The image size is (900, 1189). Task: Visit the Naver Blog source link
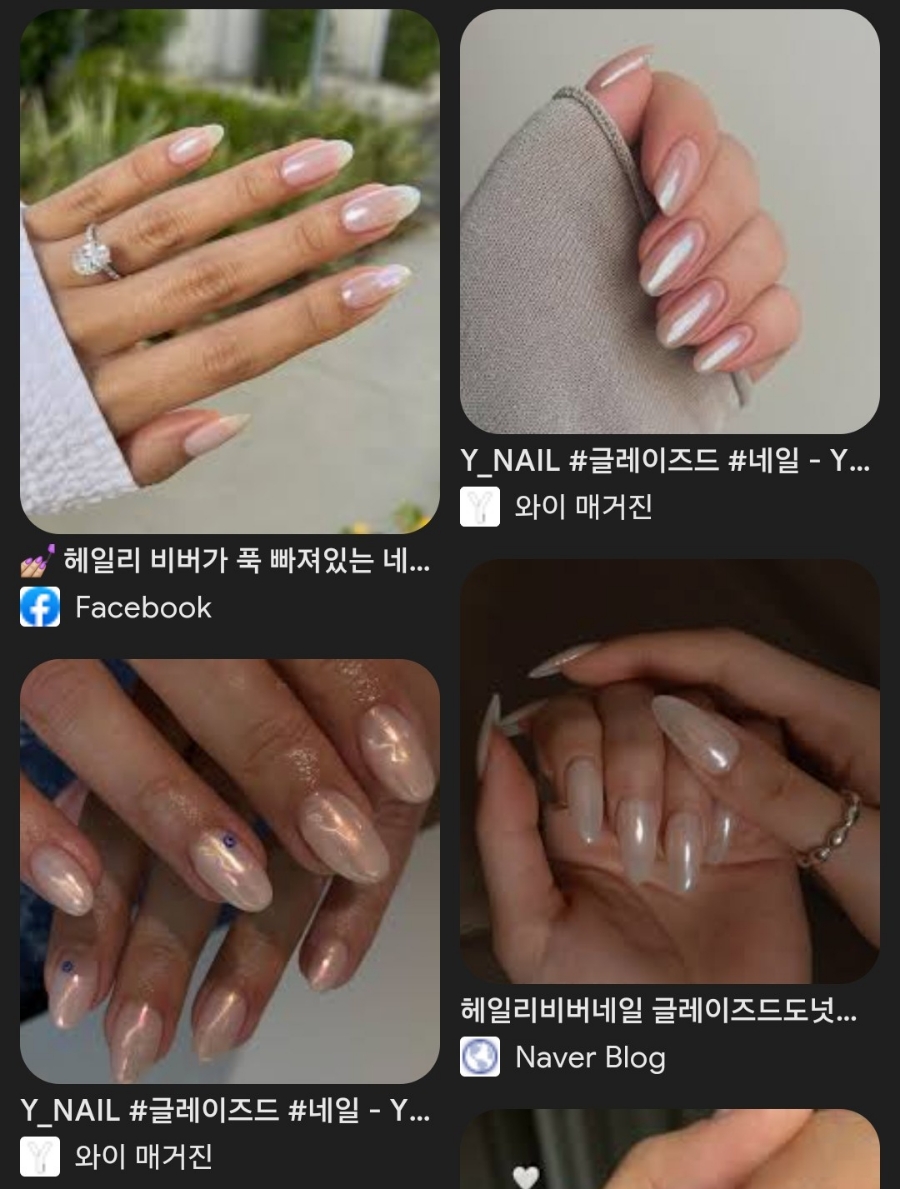(590, 1058)
